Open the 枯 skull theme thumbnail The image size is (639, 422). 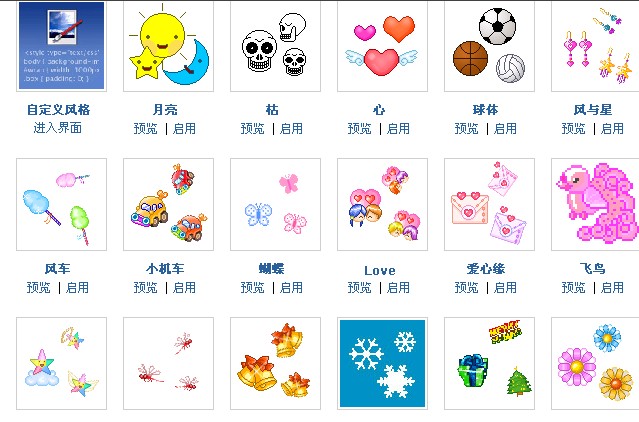pyautogui.click(x=275, y=47)
